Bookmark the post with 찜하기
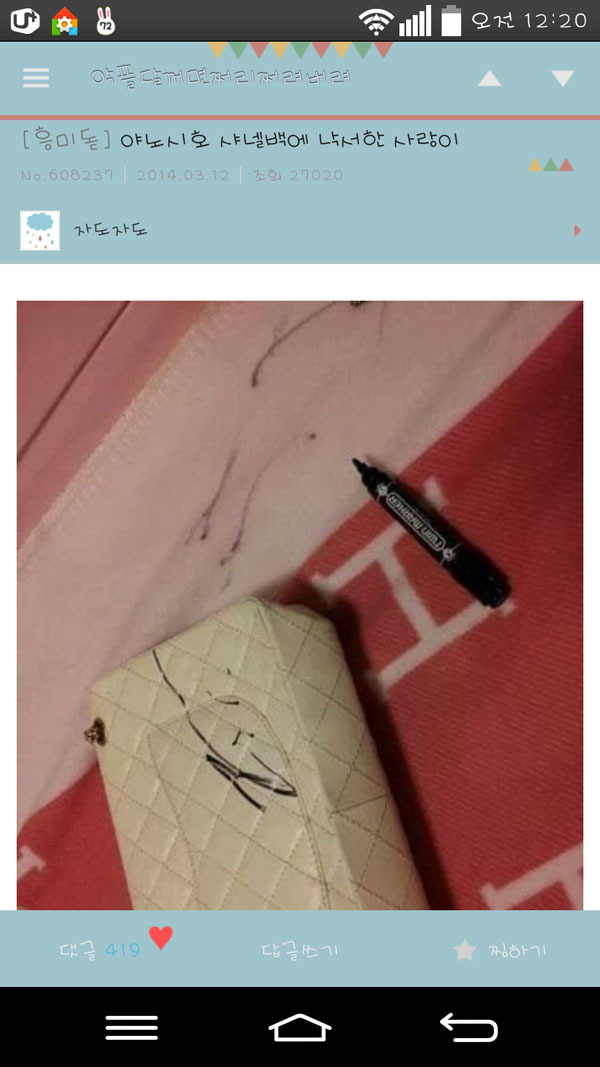The width and height of the screenshot is (600, 1067). pyautogui.click(x=500, y=950)
